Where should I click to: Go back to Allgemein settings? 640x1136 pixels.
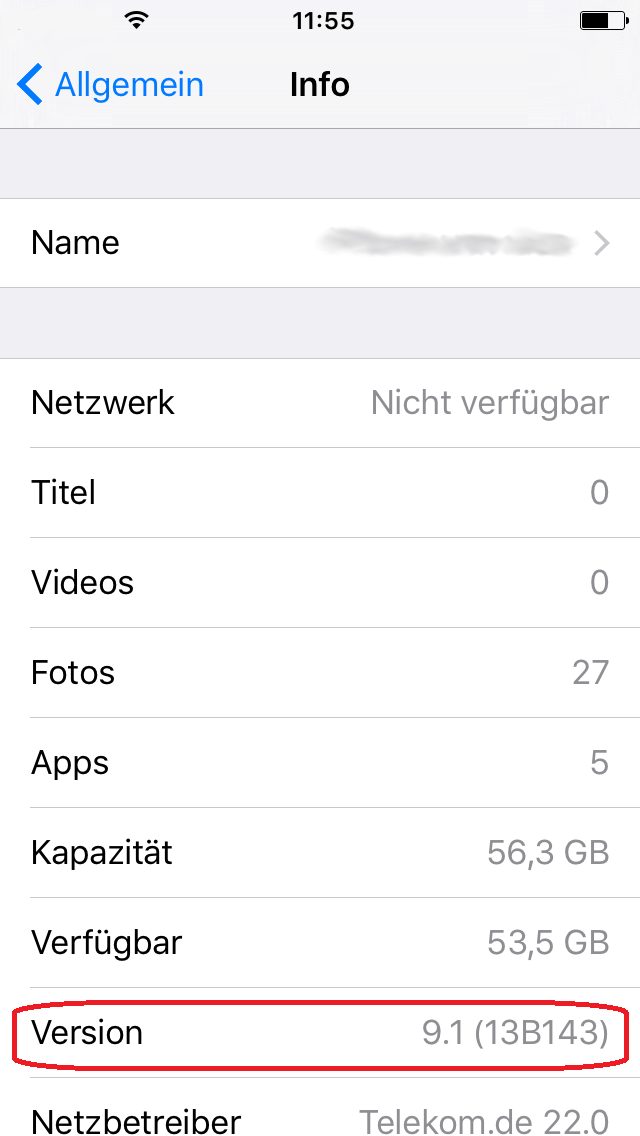110,85
